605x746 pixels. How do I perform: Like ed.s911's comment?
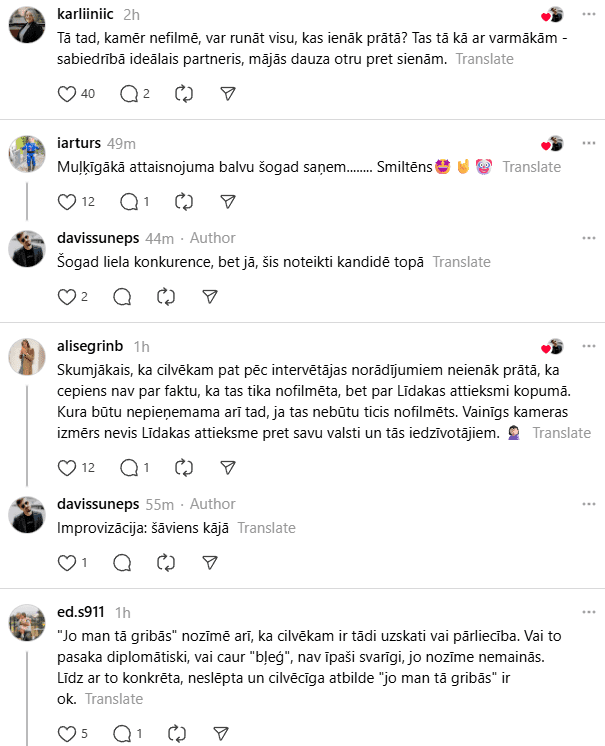[68, 733]
